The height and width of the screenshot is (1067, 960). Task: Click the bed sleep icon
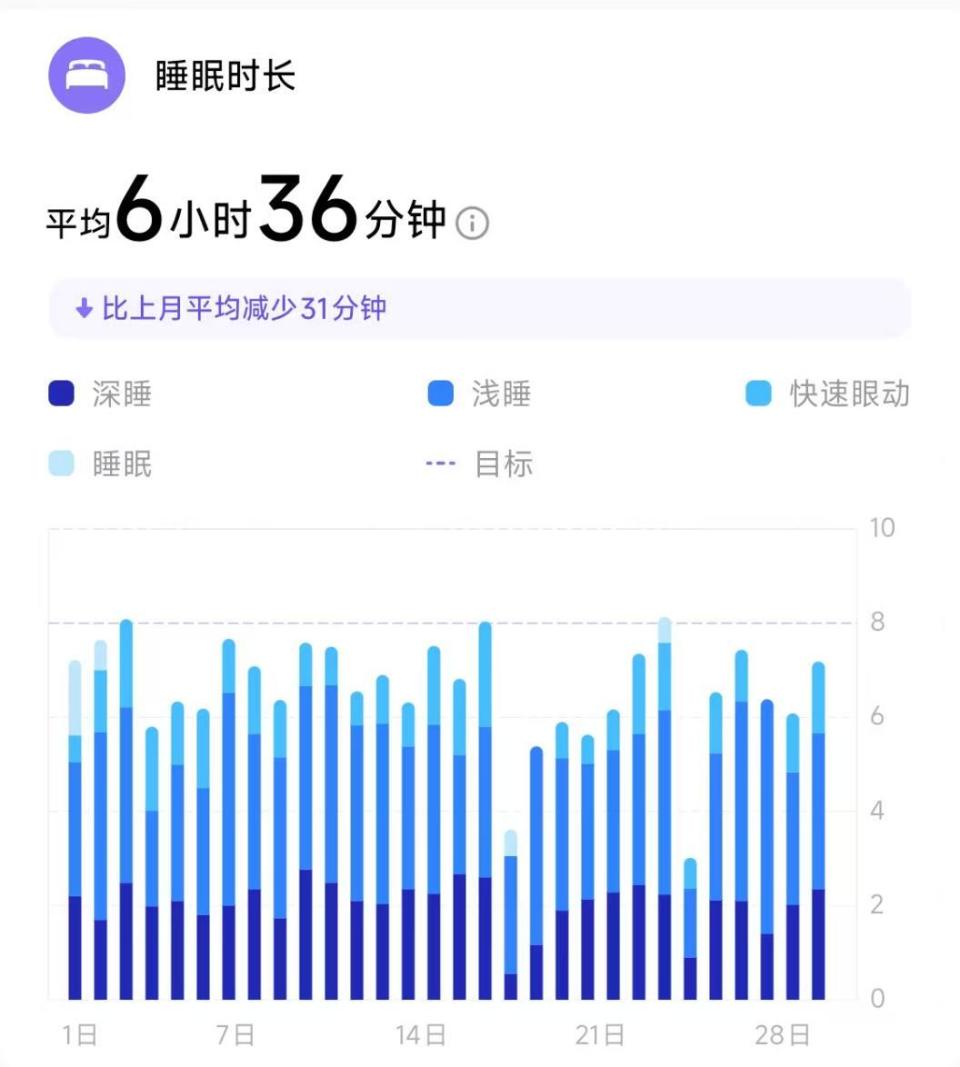point(87,72)
